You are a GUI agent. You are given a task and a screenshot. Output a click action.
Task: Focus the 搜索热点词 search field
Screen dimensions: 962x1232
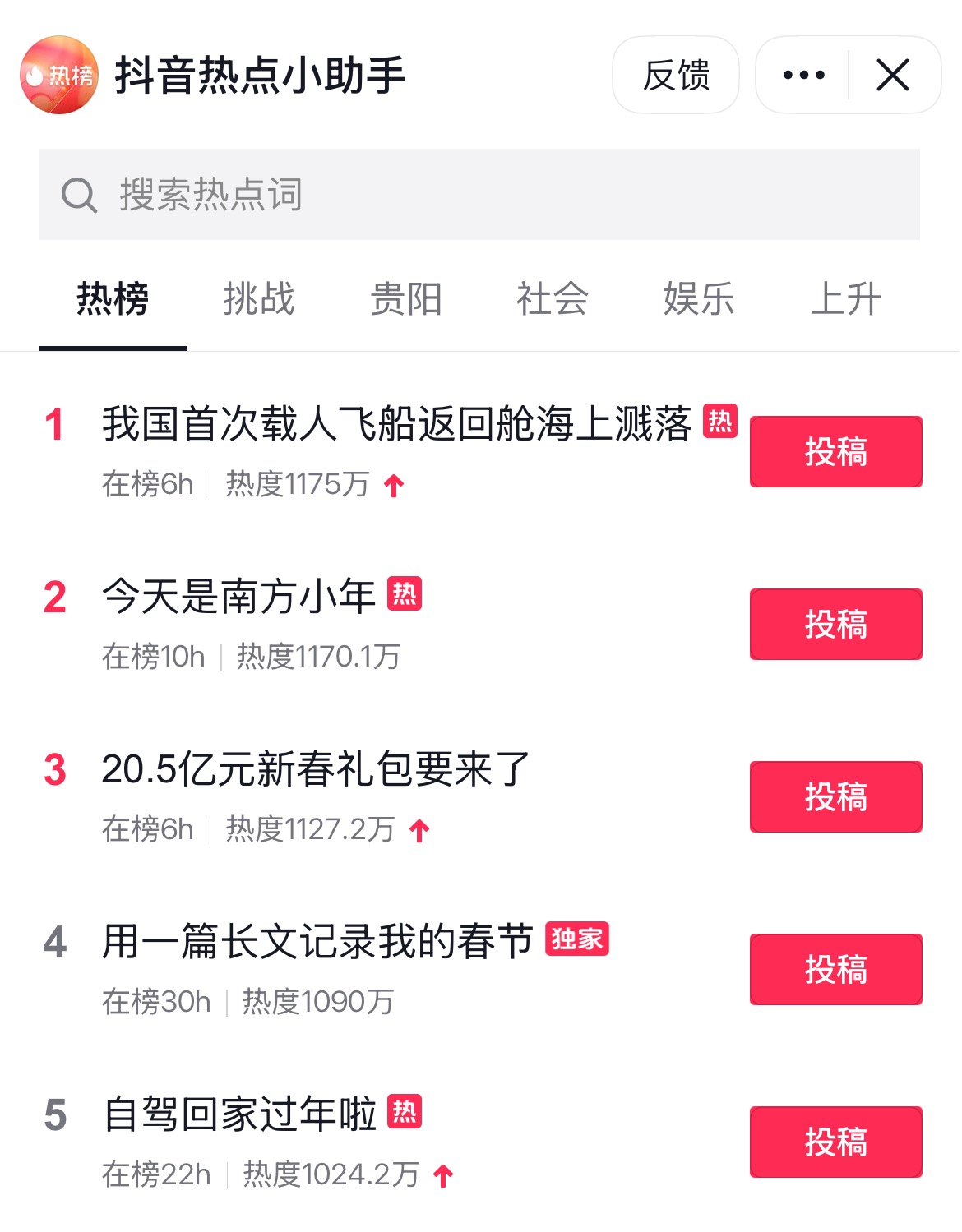click(479, 195)
